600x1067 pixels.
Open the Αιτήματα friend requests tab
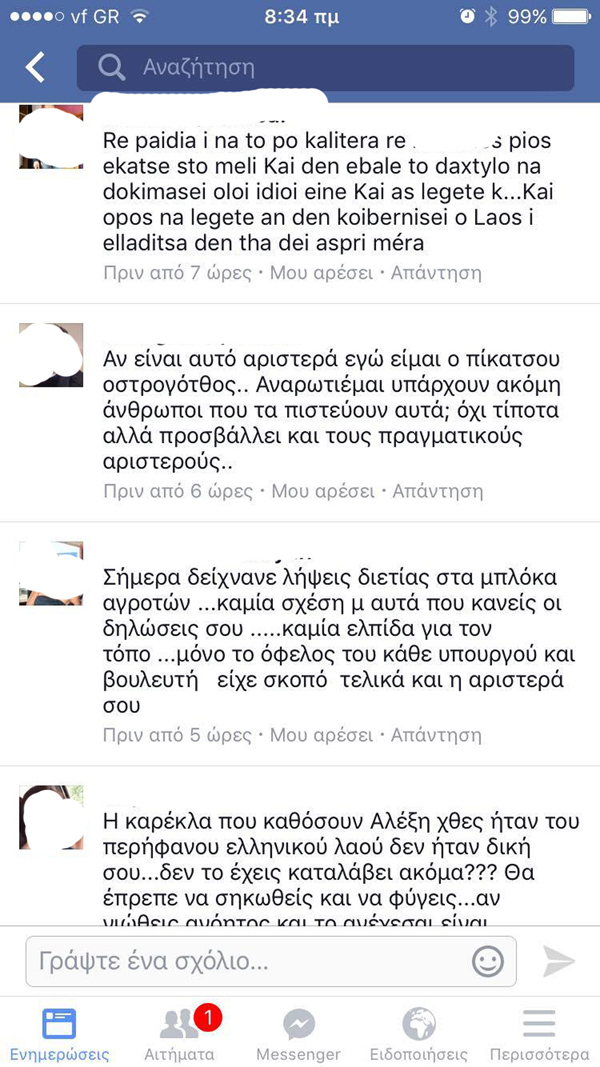point(180,1034)
